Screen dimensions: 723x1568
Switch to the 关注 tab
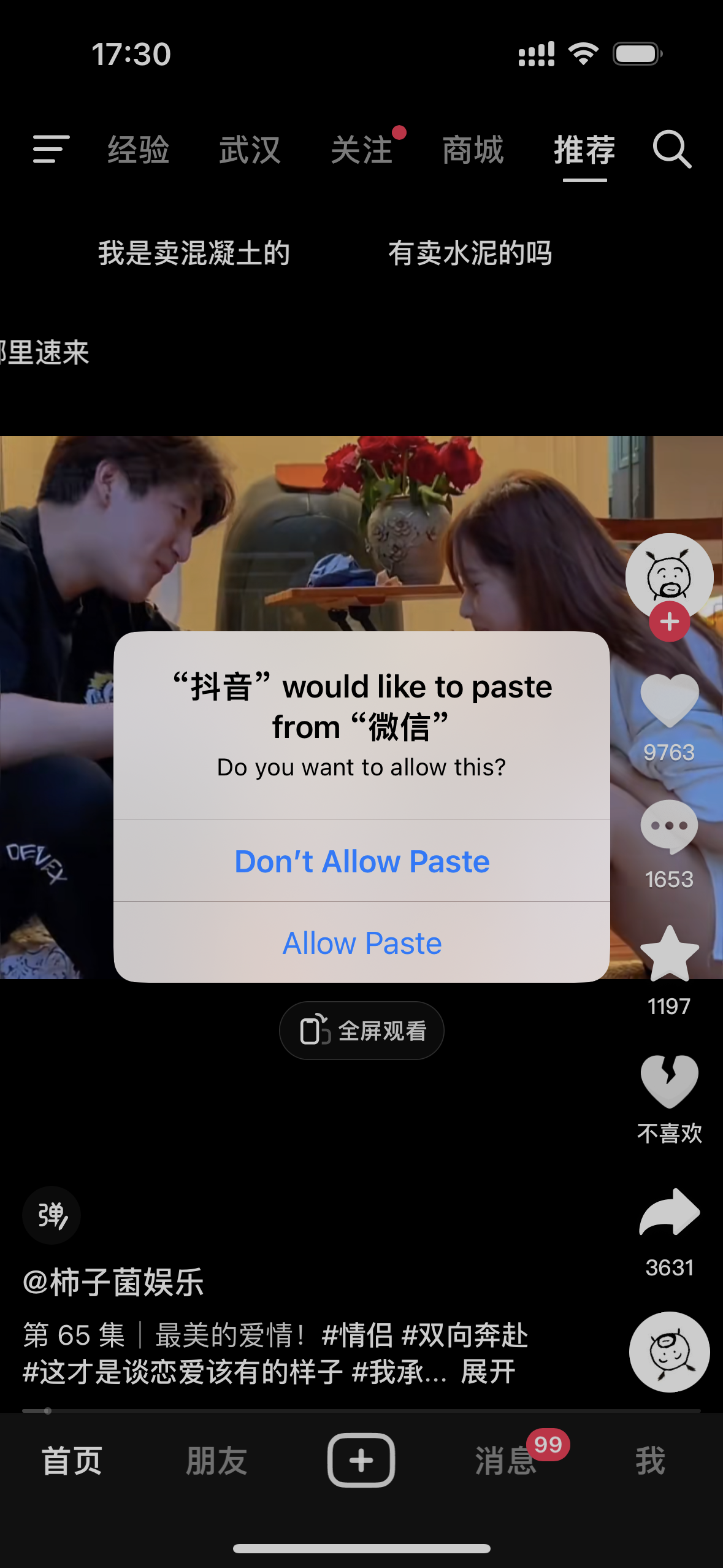click(x=362, y=150)
